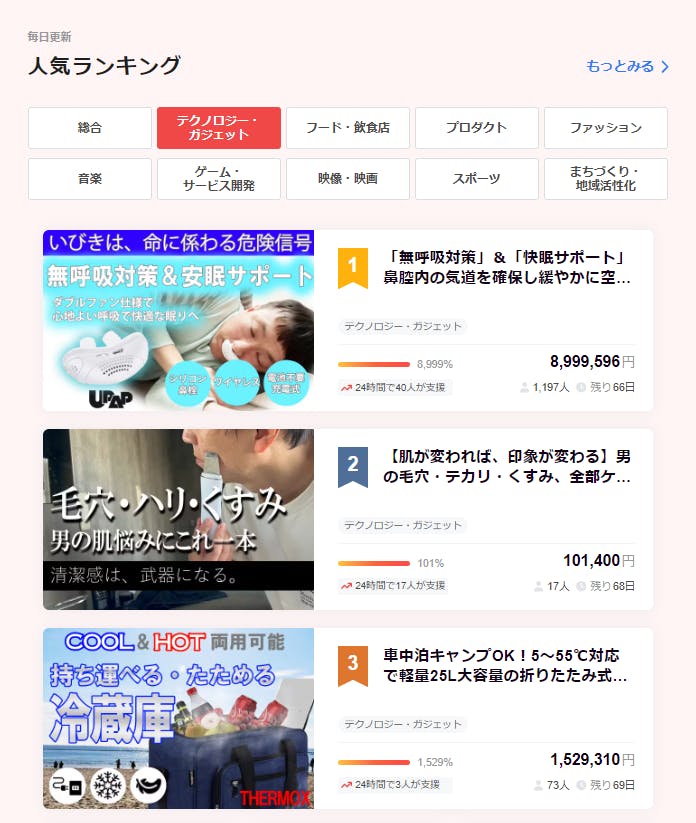Show ゲーム・サービス開発 ranking
The width and height of the screenshot is (696, 823).
(x=218, y=179)
